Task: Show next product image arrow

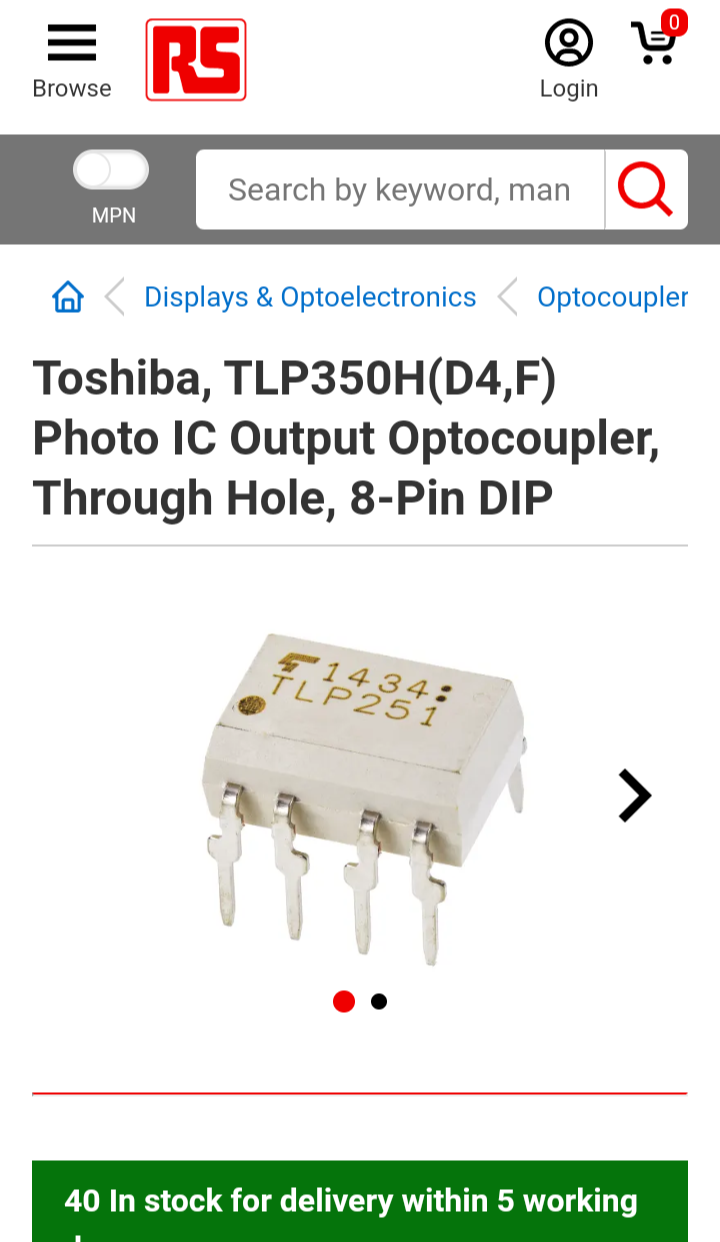Action: point(634,795)
